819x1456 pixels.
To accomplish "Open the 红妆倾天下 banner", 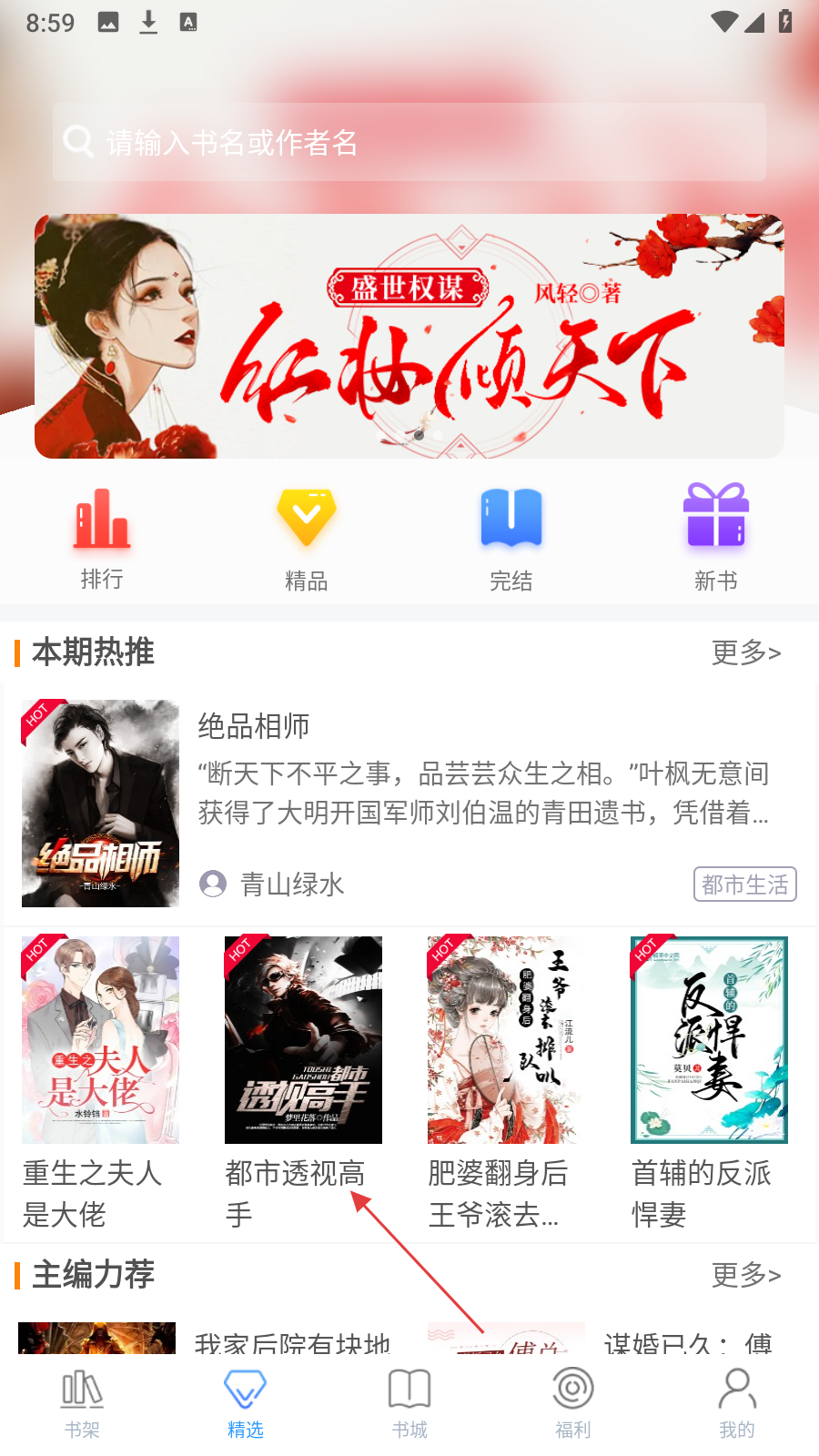I will [x=409, y=336].
